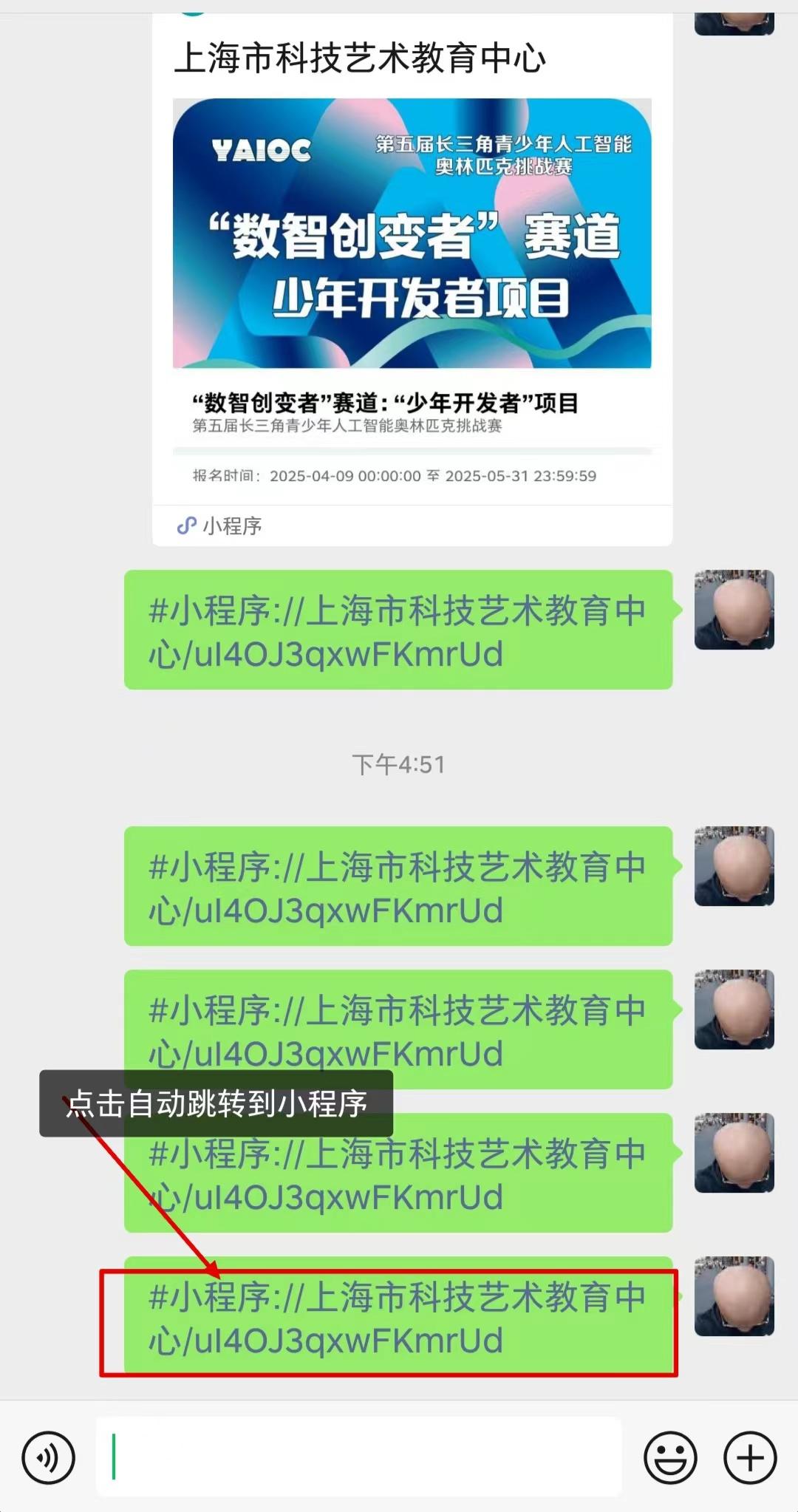The image size is (798, 1512).
Task: Tap the mini program link highlighted in red
Action: click(398, 1318)
